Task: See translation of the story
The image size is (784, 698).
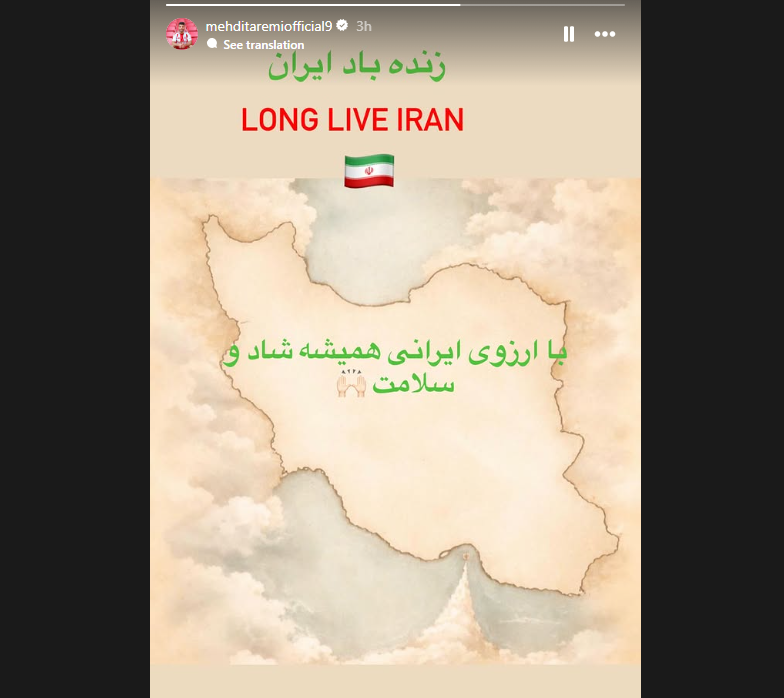Action: click(x=263, y=45)
